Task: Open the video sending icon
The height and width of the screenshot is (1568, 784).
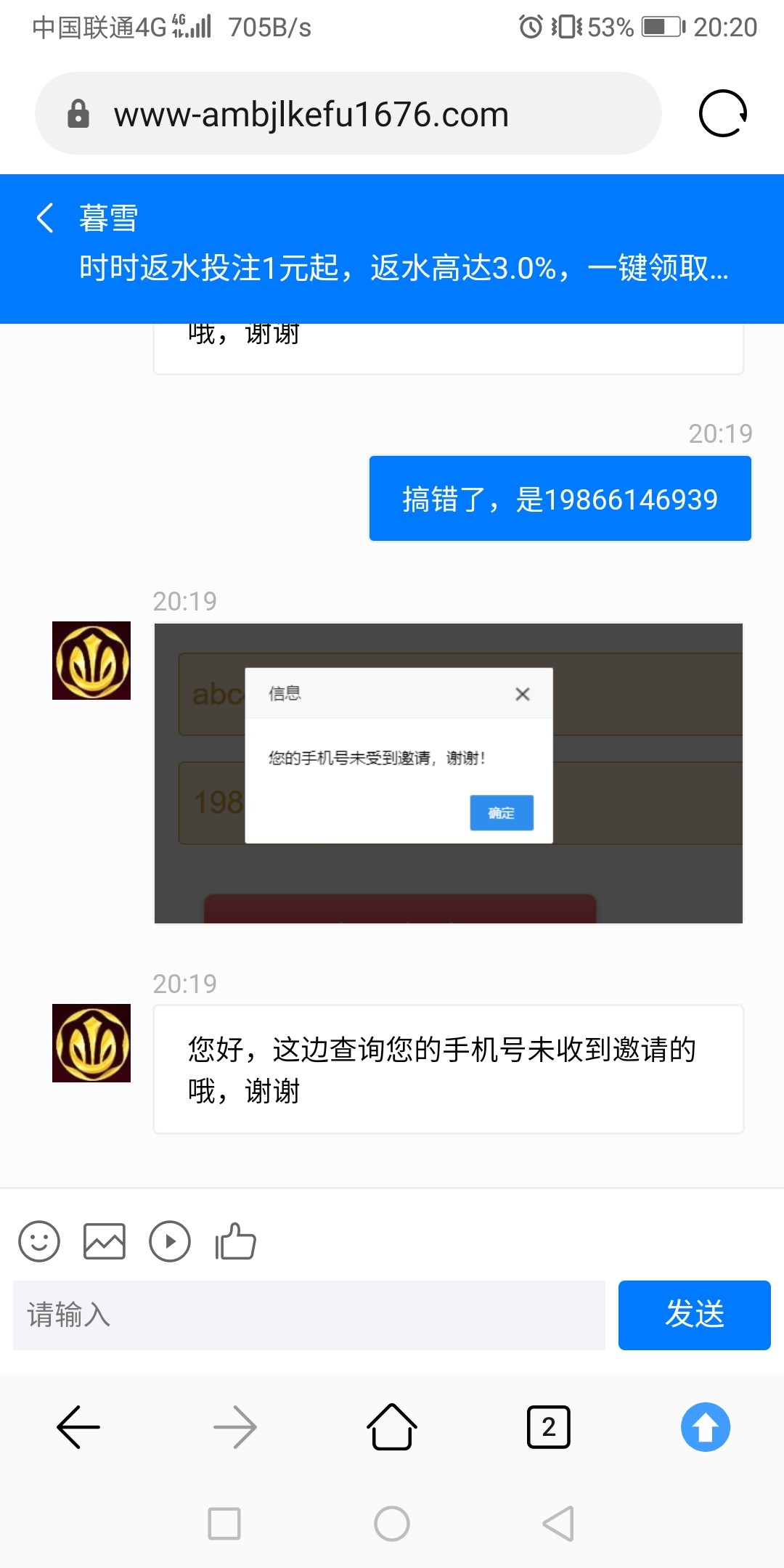Action: [x=169, y=1241]
